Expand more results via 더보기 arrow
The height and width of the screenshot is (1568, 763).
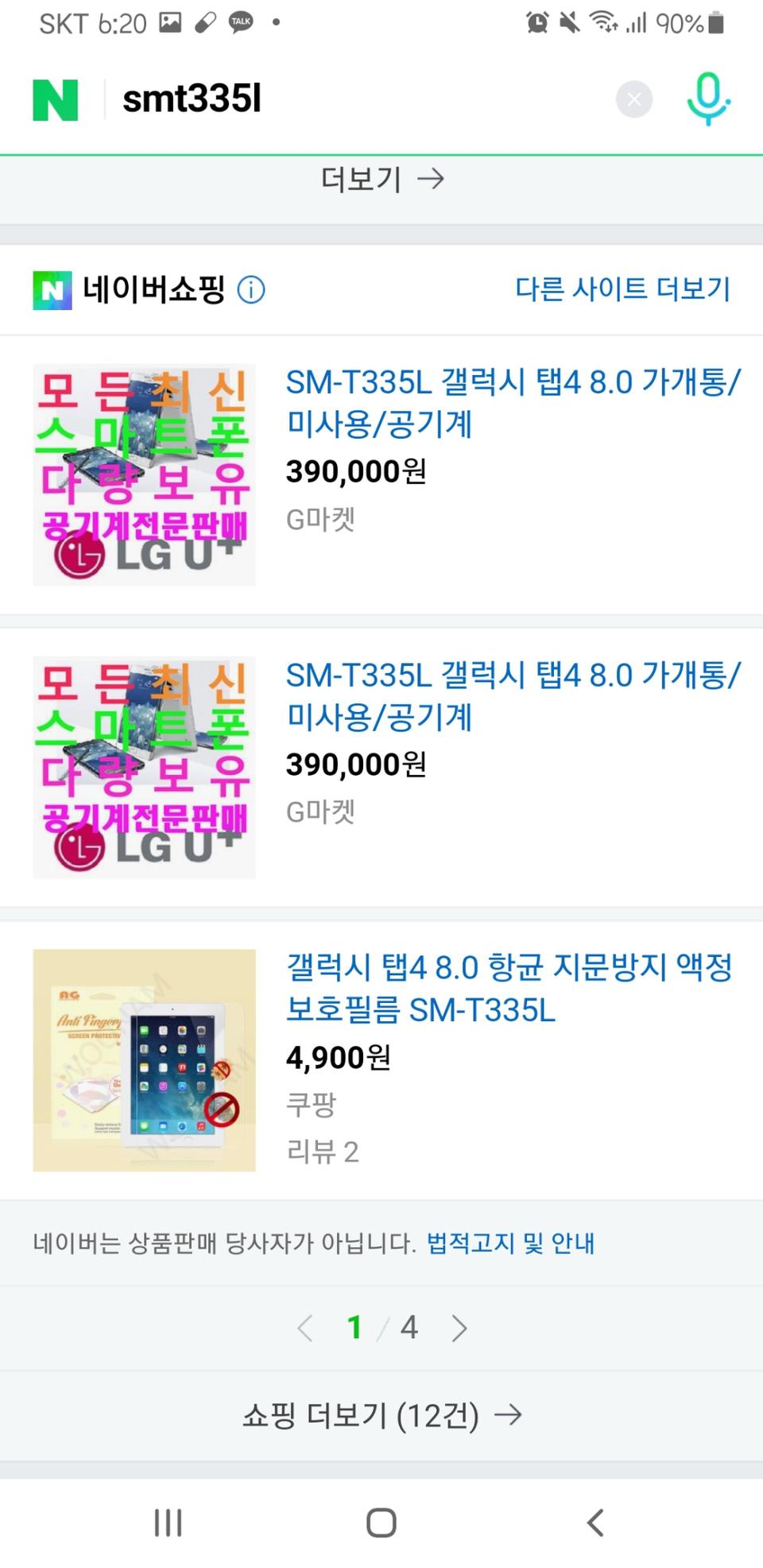click(381, 180)
